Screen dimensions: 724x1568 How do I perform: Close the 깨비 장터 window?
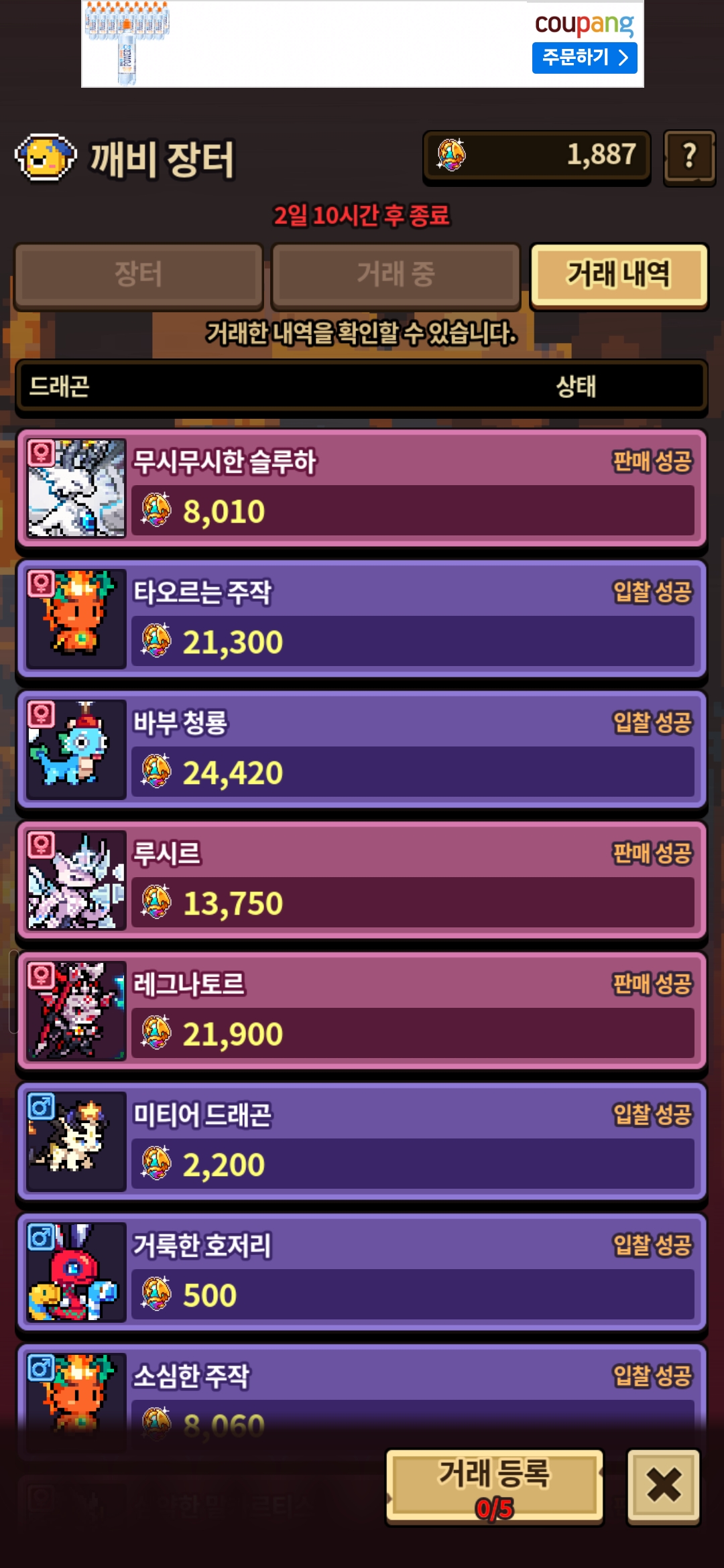pyautogui.click(x=664, y=1486)
